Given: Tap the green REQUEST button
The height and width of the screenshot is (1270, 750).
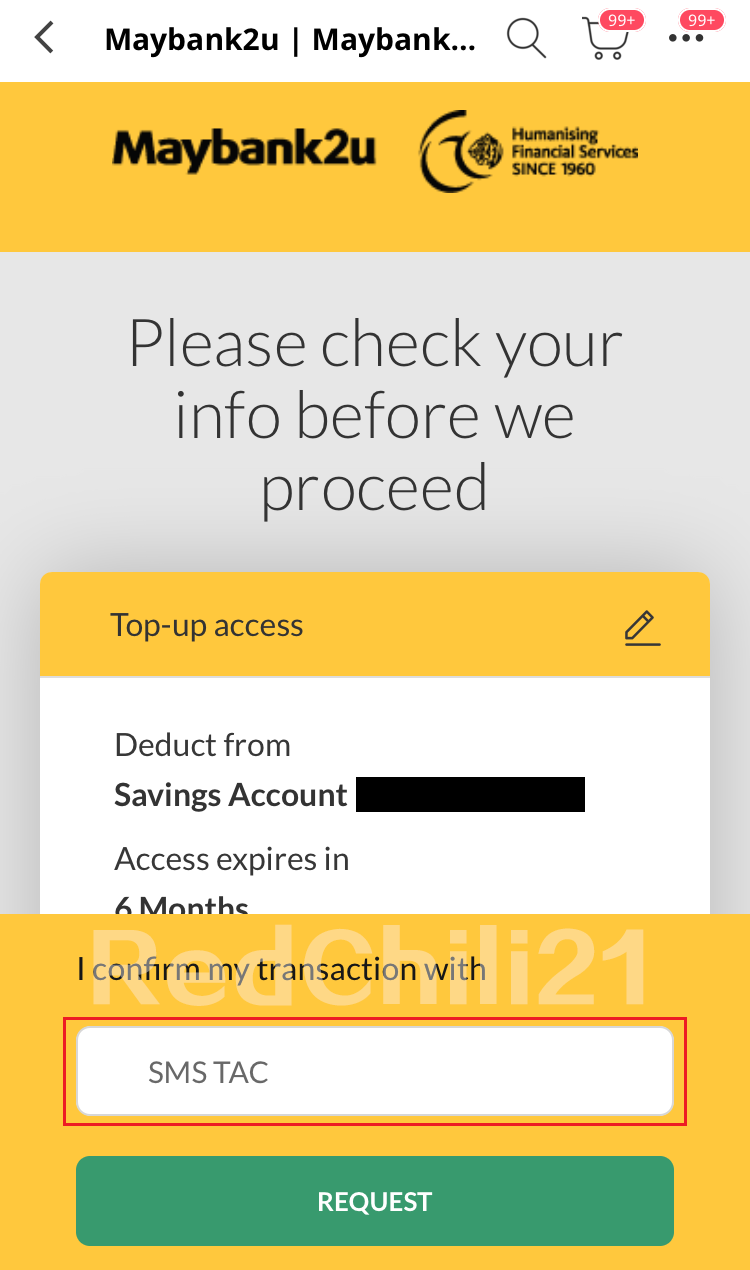Looking at the screenshot, I should [374, 1201].
